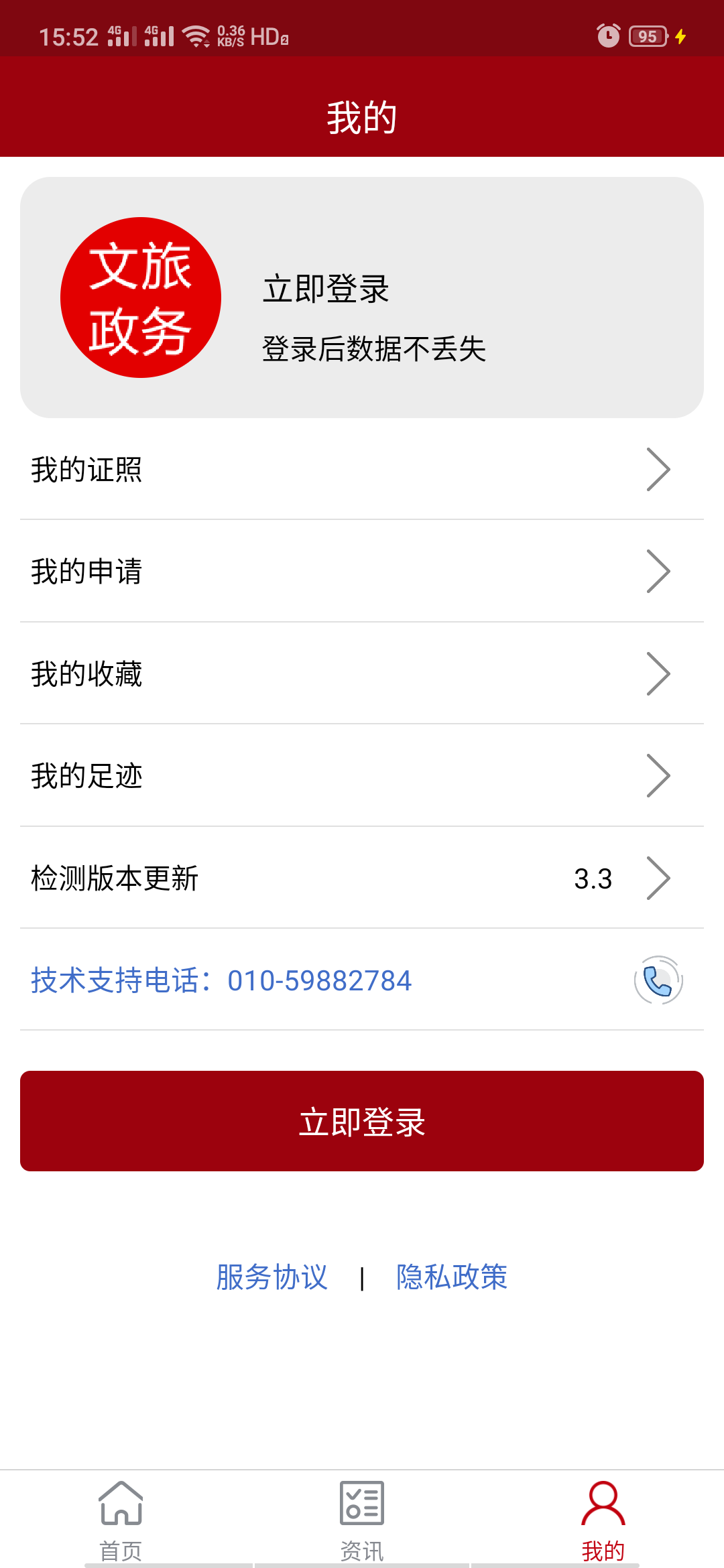Viewport: 724px width, 1568px height.
Task: Open the 隐私政策 link
Action: tap(452, 1277)
